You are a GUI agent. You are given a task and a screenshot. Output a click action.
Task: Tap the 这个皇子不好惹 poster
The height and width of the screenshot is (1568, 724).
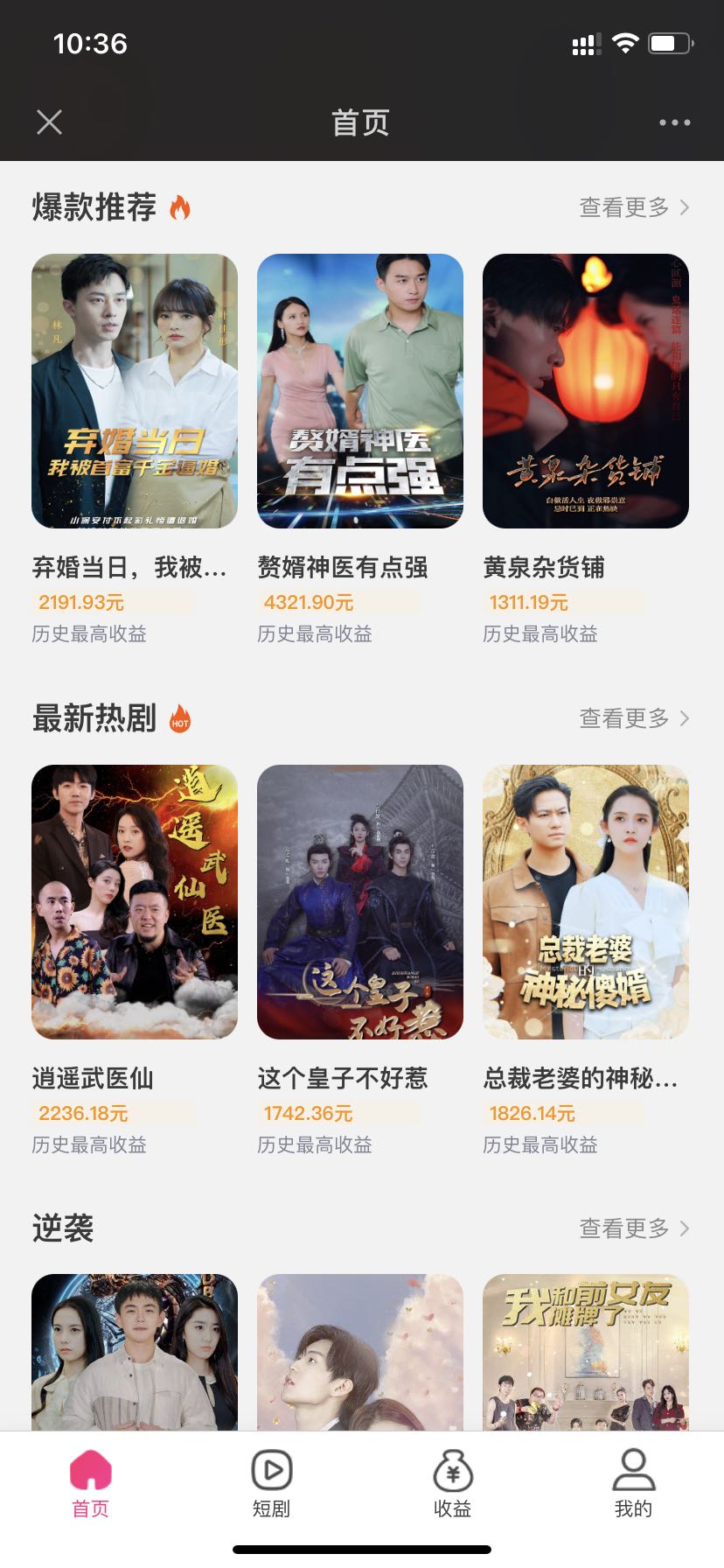[x=359, y=901]
